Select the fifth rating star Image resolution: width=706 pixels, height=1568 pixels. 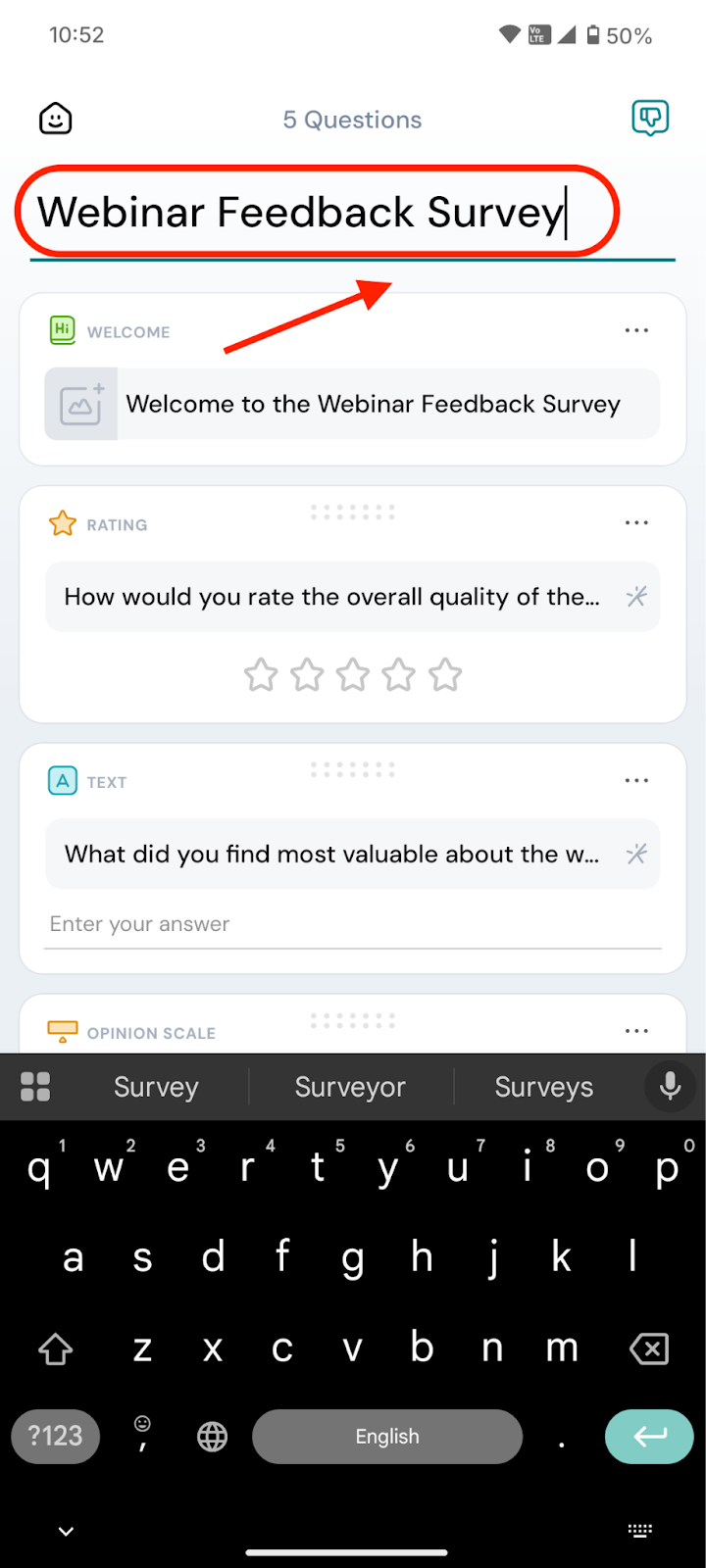[445, 675]
